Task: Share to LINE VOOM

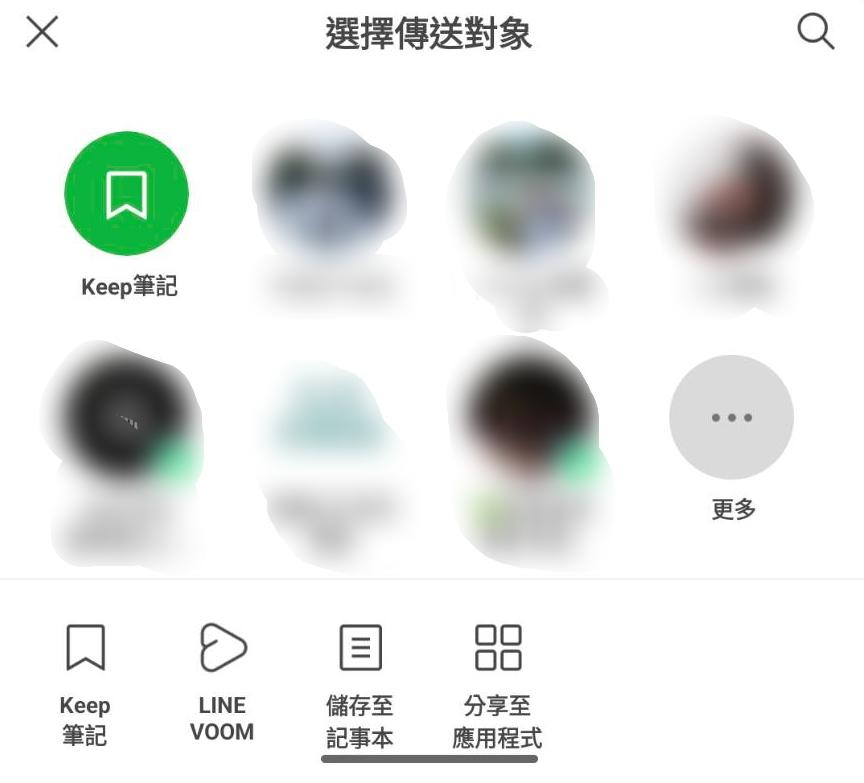Action: click(x=222, y=682)
